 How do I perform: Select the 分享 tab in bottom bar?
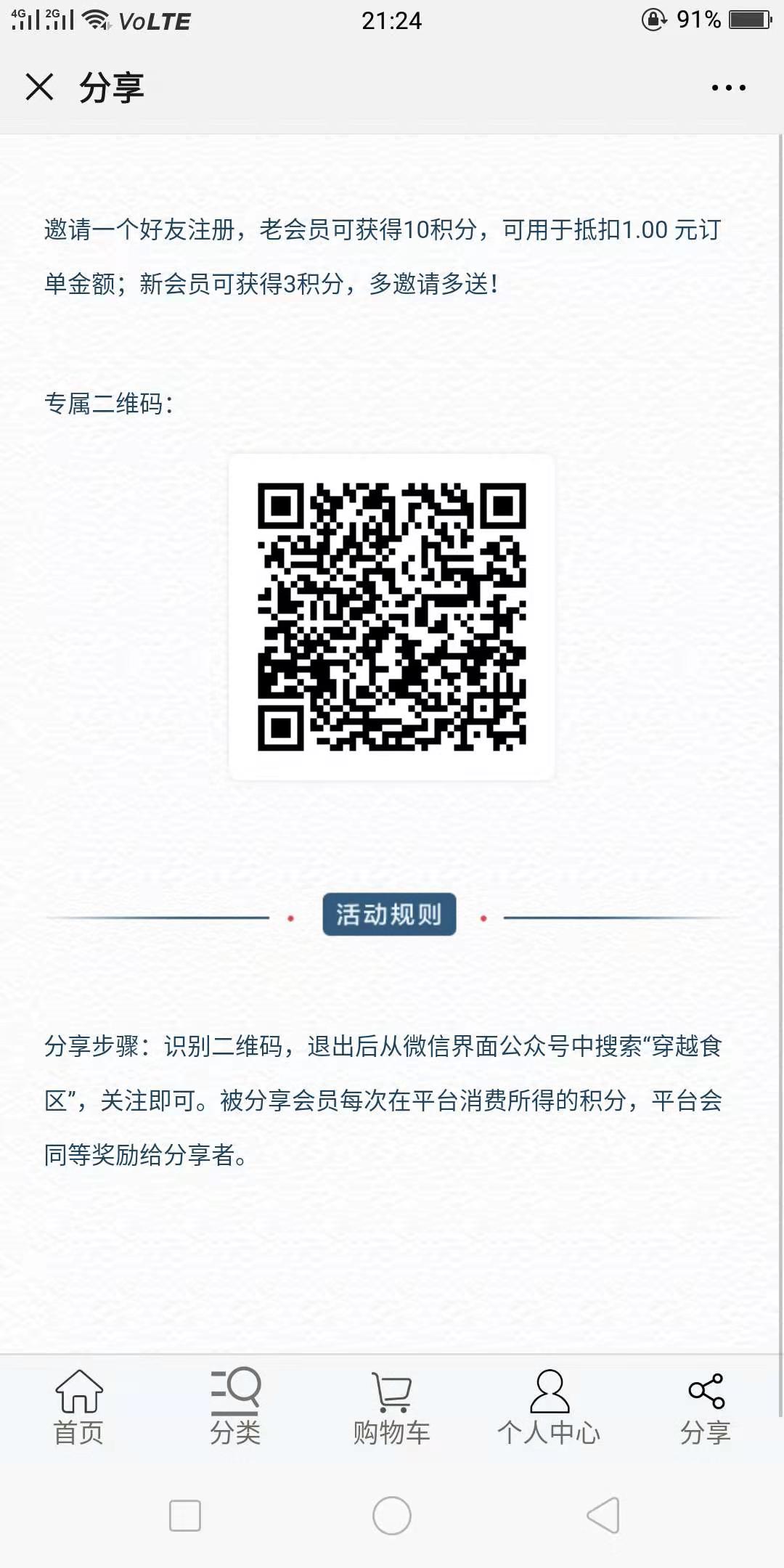pyautogui.click(x=706, y=1407)
